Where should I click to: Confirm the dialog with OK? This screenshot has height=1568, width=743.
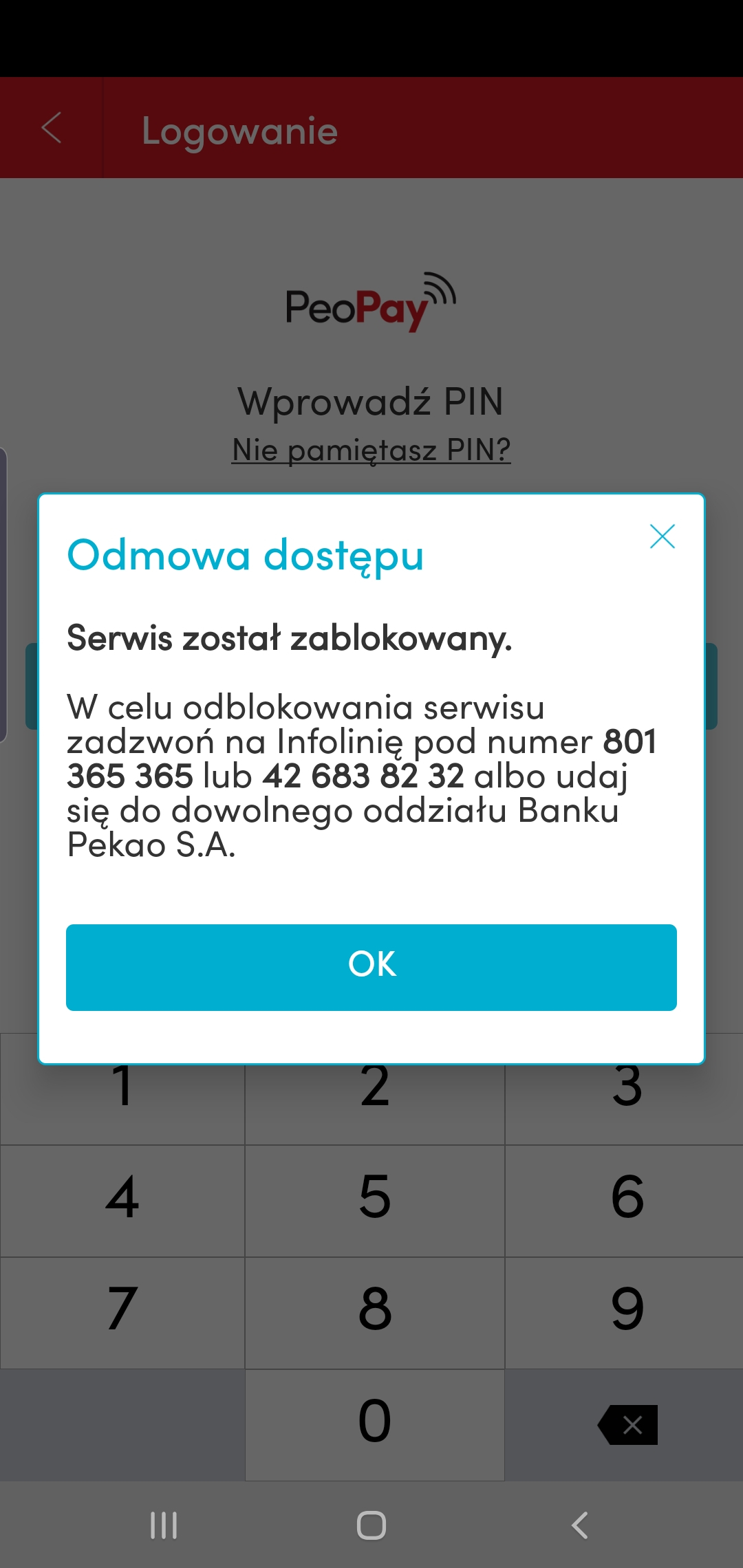tap(371, 967)
